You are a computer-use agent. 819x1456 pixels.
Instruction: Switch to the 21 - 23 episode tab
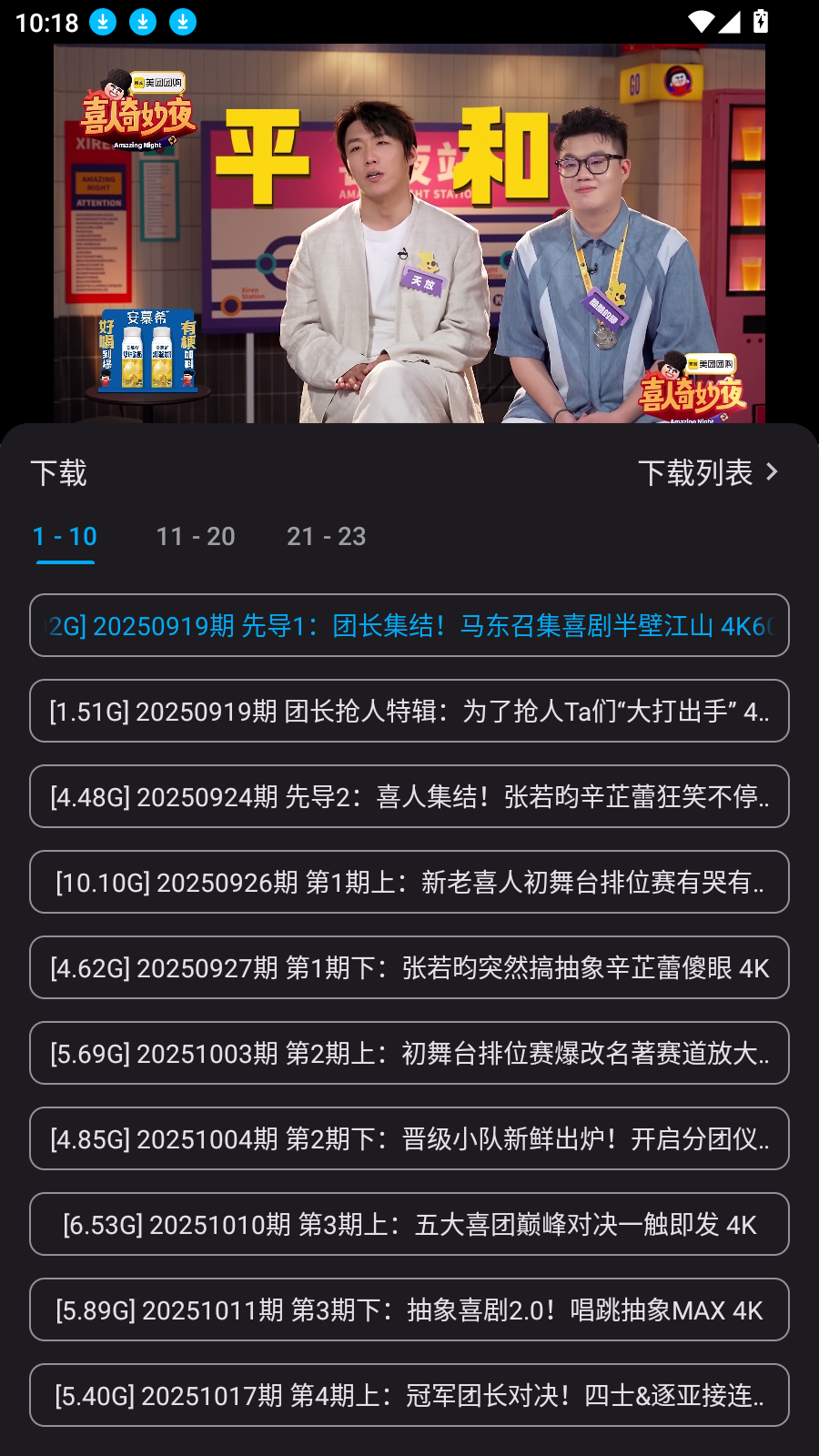pos(326,537)
